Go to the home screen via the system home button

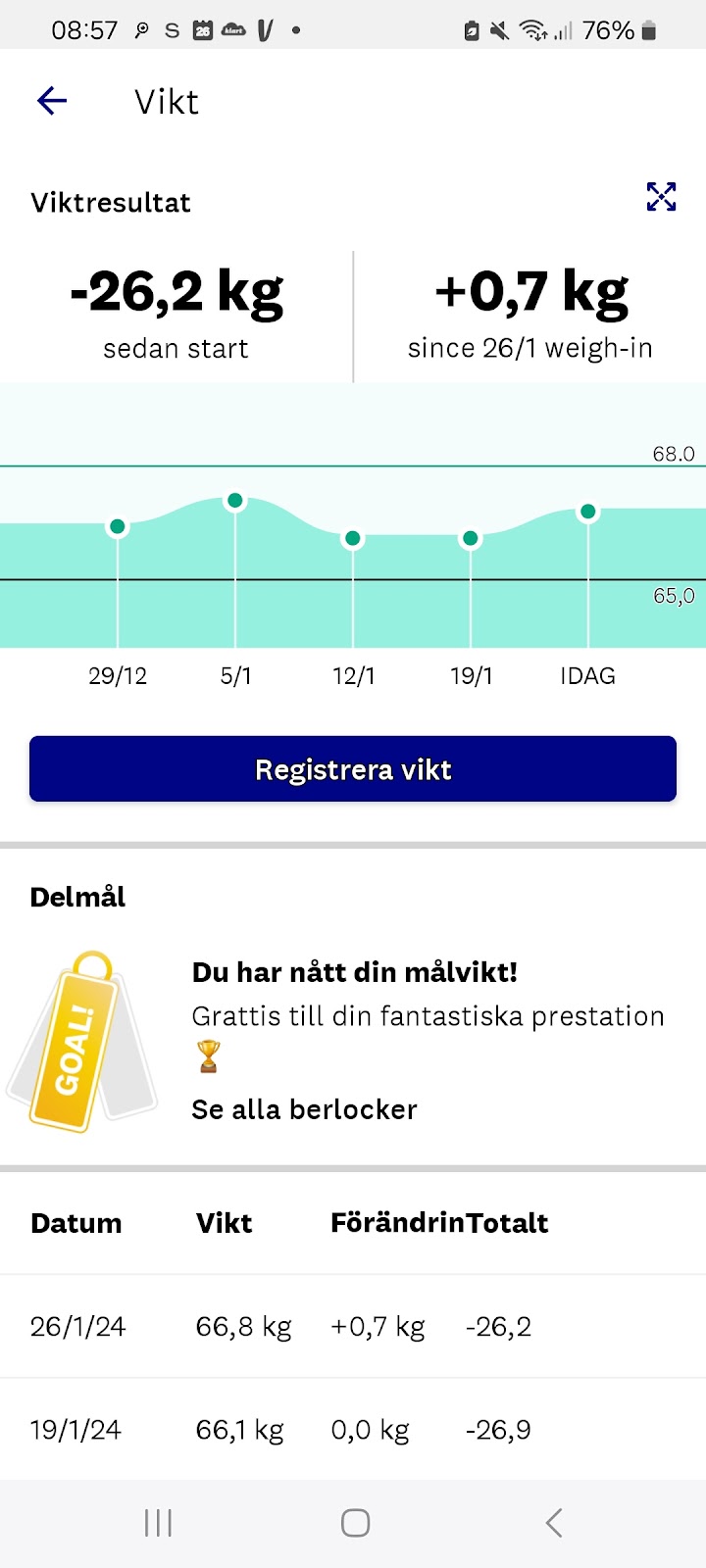point(355,1523)
